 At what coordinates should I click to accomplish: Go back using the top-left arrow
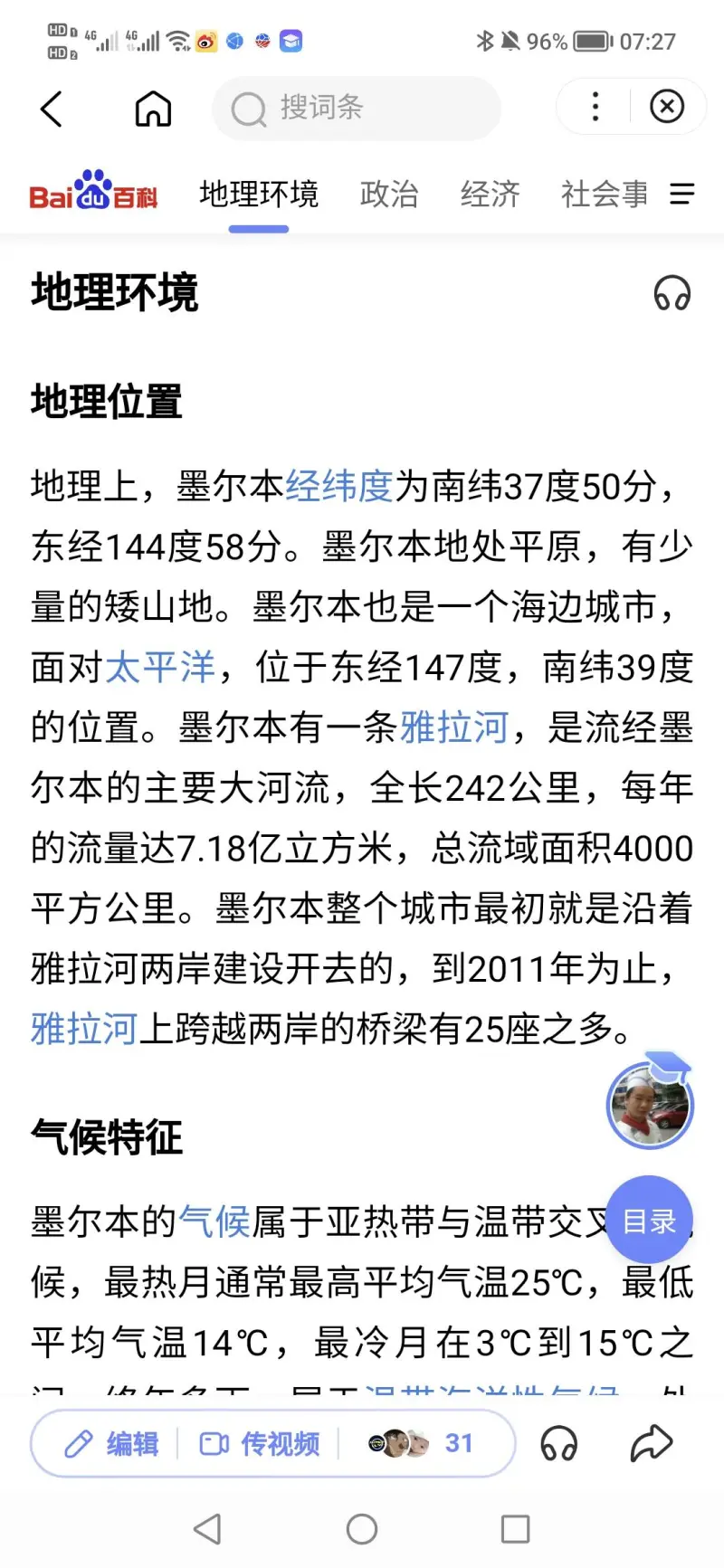[52, 109]
